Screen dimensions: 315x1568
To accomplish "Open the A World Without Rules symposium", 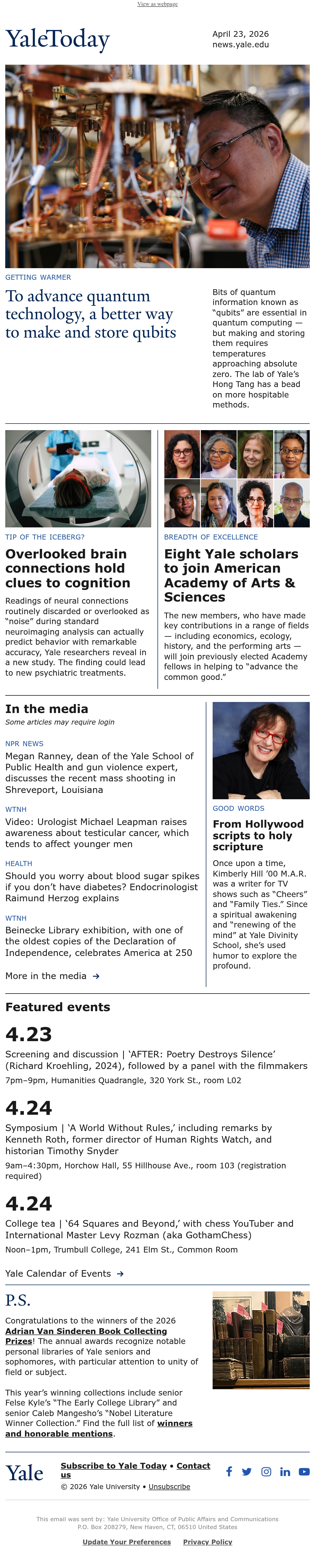I will 139,1139.
